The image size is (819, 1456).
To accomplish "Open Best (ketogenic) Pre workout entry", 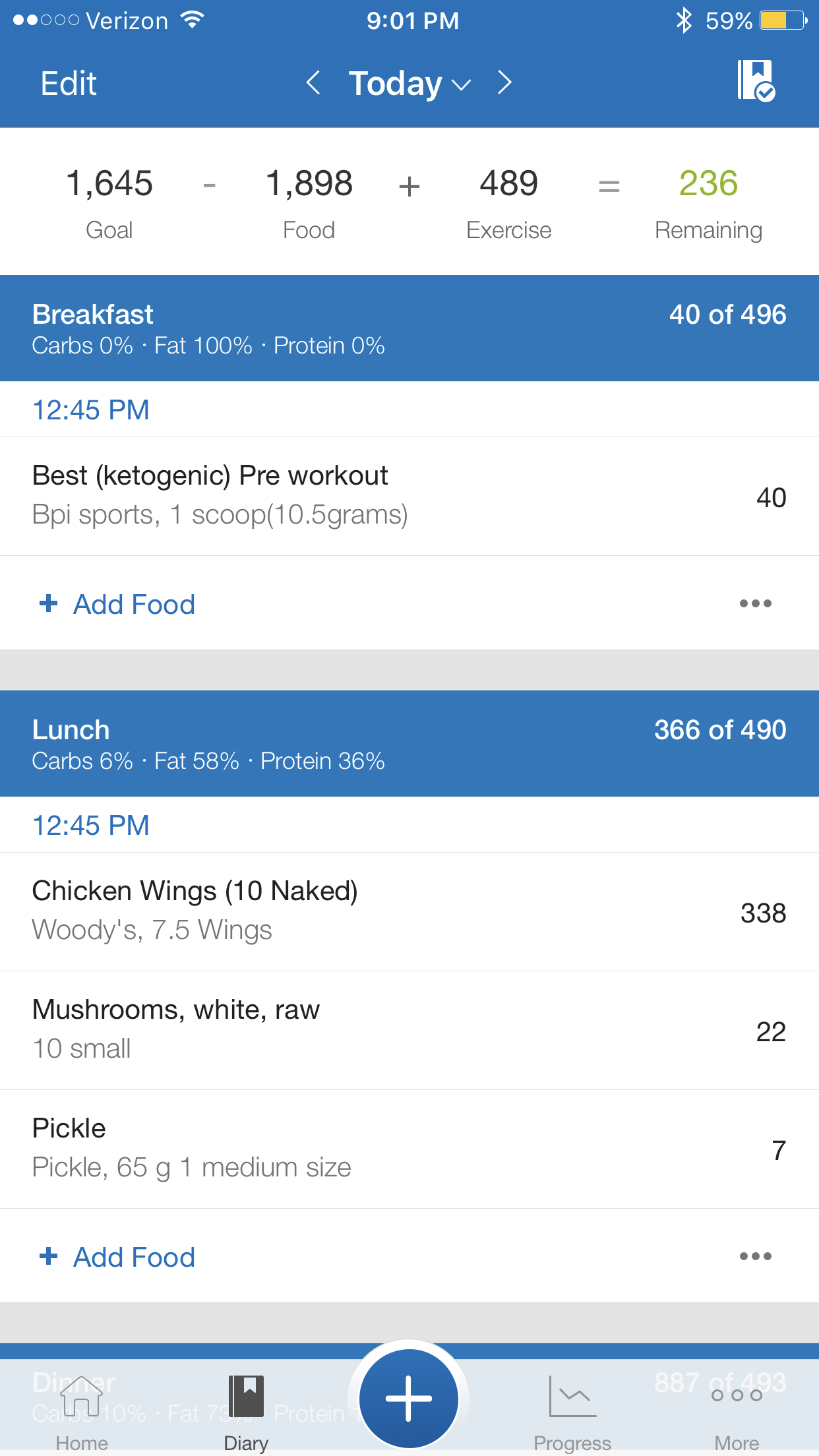I will point(409,497).
